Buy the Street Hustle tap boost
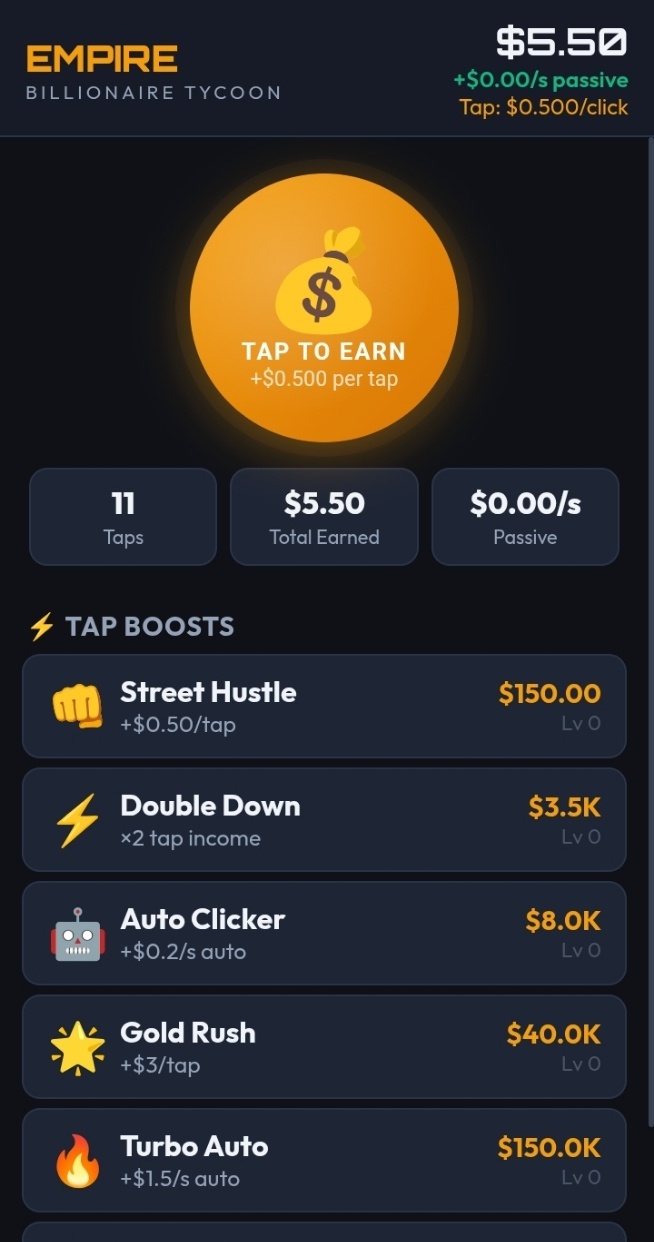Image resolution: width=654 pixels, height=1242 pixels. click(x=324, y=706)
